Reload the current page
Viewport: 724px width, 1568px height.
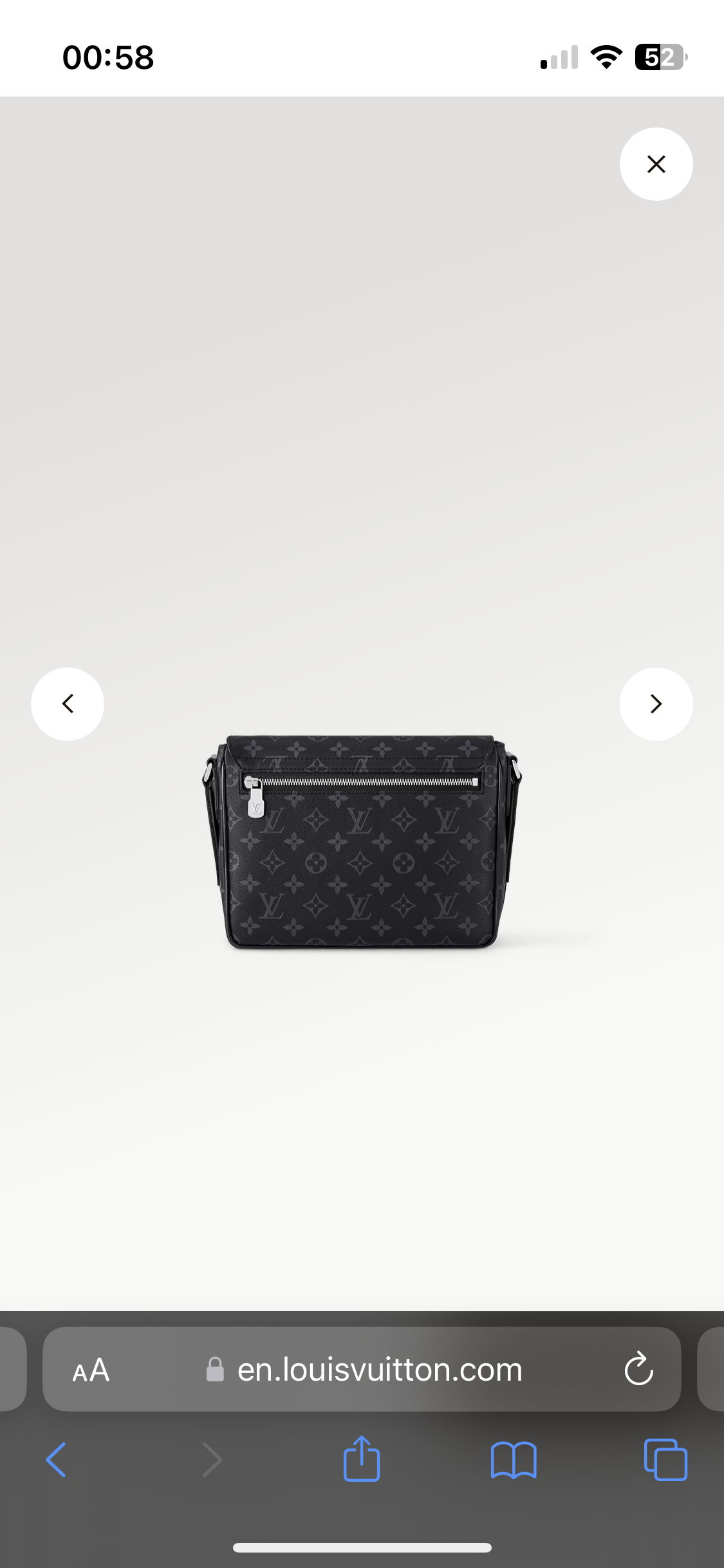pos(638,1370)
